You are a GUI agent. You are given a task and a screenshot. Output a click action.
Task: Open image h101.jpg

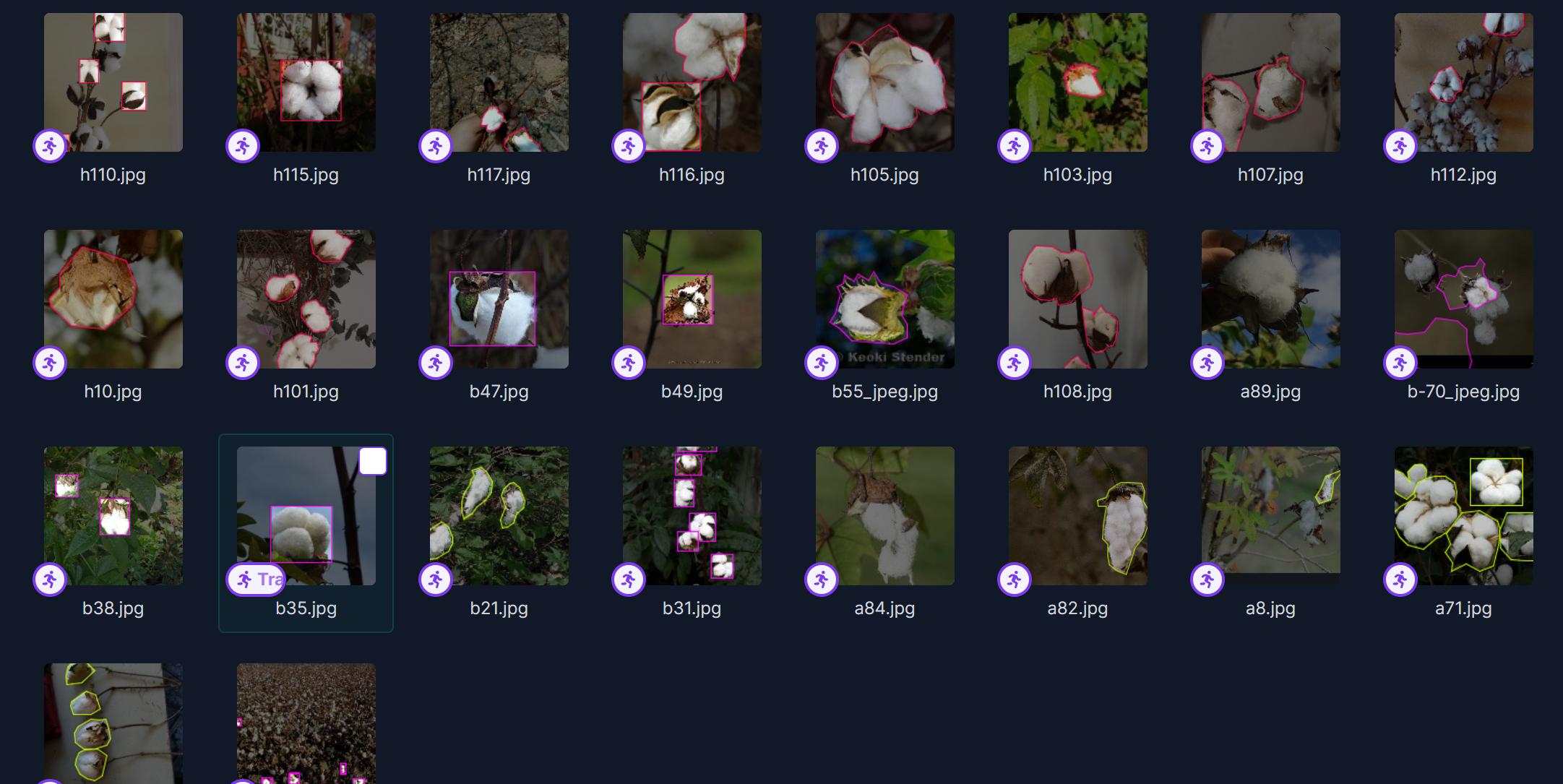(306, 299)
